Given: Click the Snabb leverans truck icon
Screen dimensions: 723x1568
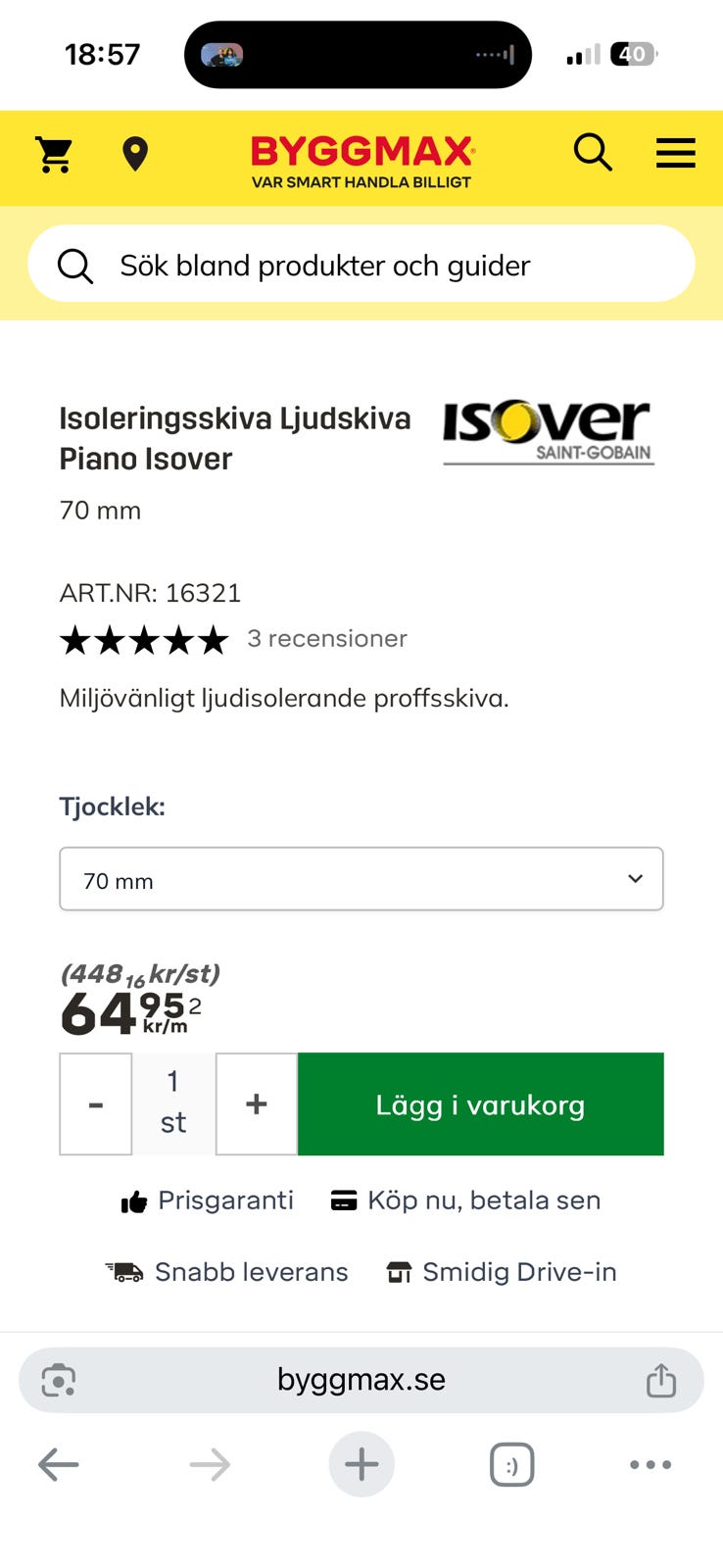Looking at the screenshot, I should pos(127,1271).
